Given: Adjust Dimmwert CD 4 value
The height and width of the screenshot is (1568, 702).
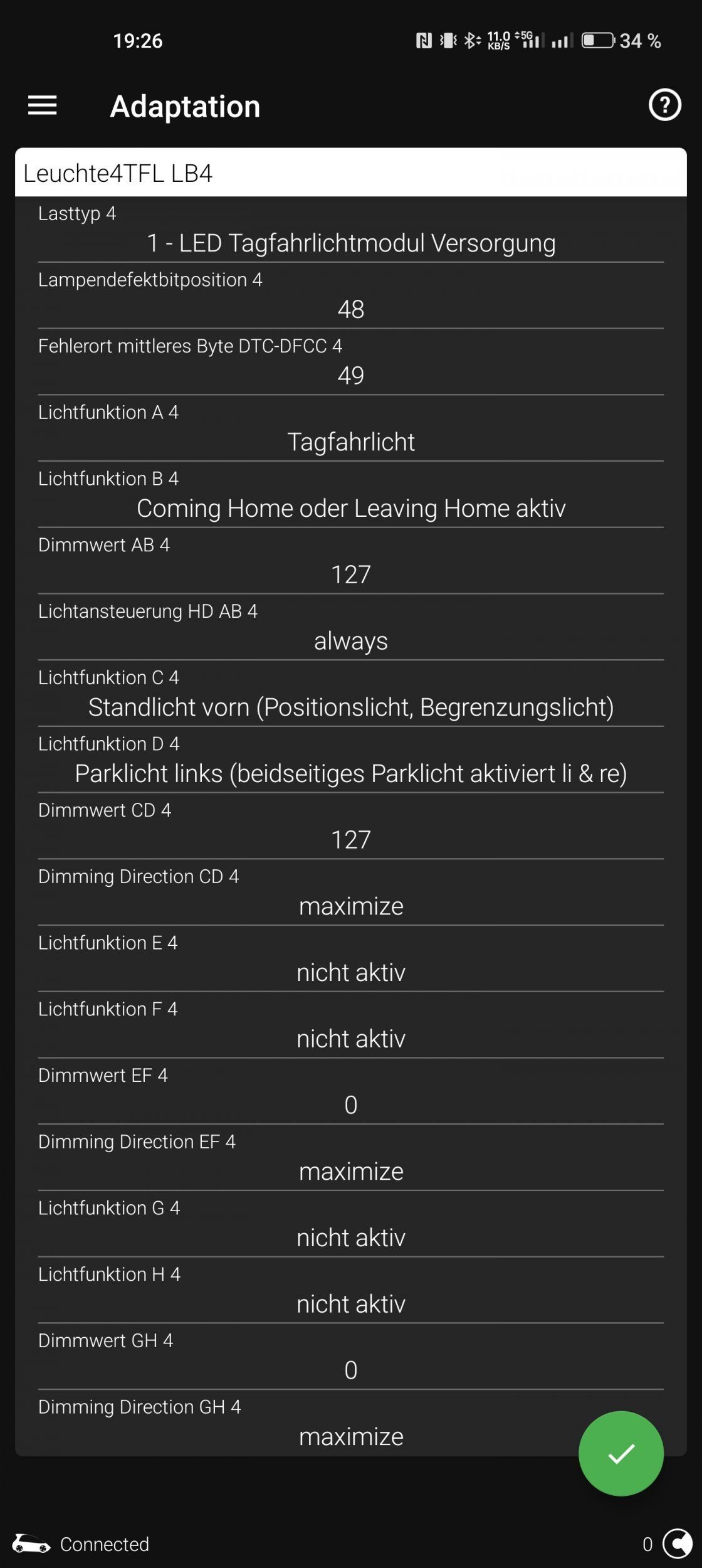Looking at the screenshot, I should (350, 840).
